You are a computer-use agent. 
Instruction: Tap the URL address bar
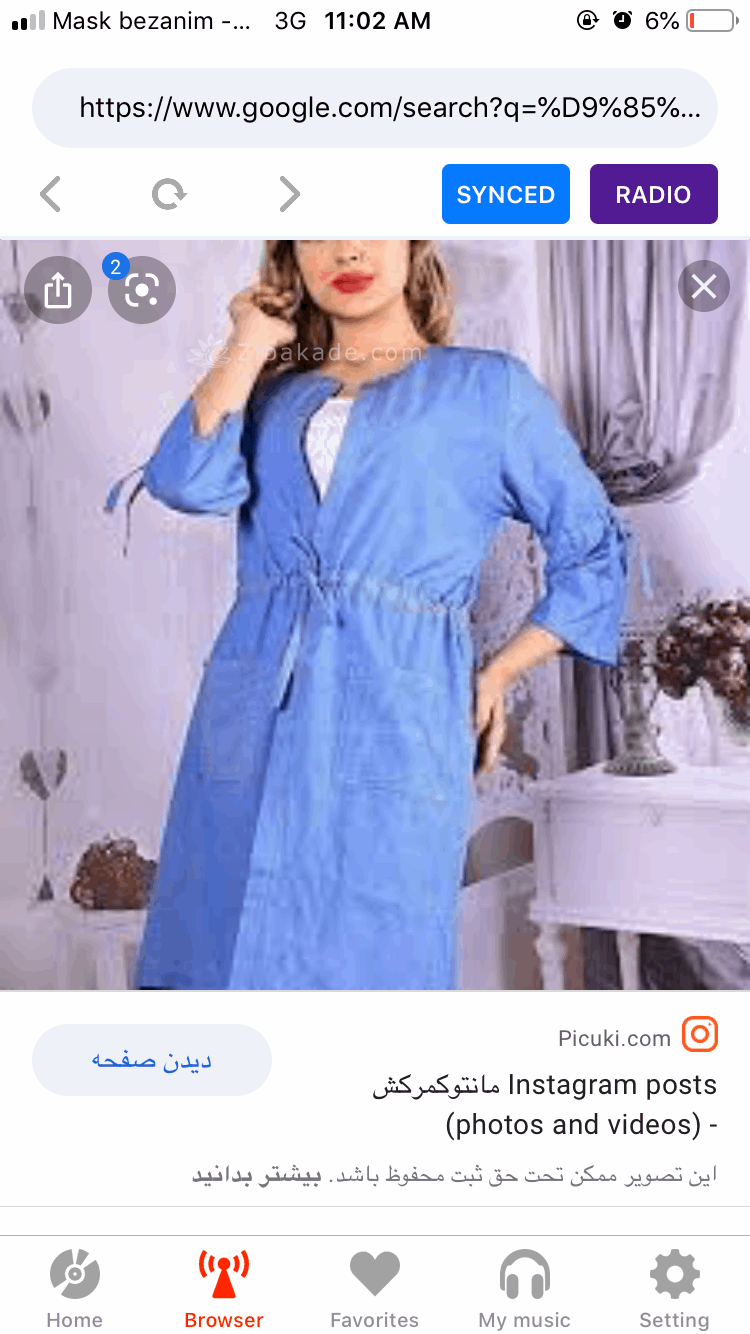374,107
